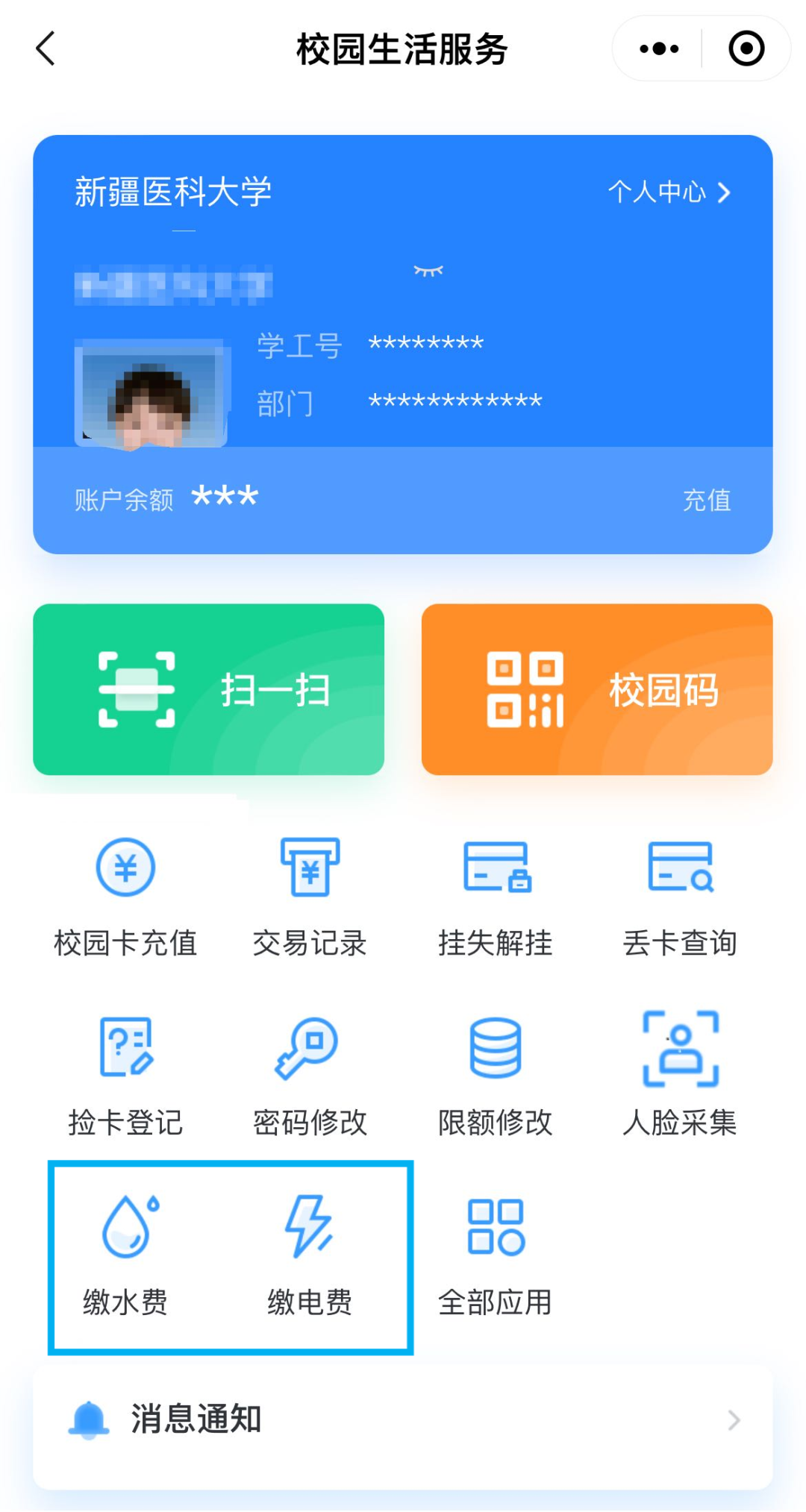
Task: Toggle hidden info with the eye icon
Action: tap(428, 271)
